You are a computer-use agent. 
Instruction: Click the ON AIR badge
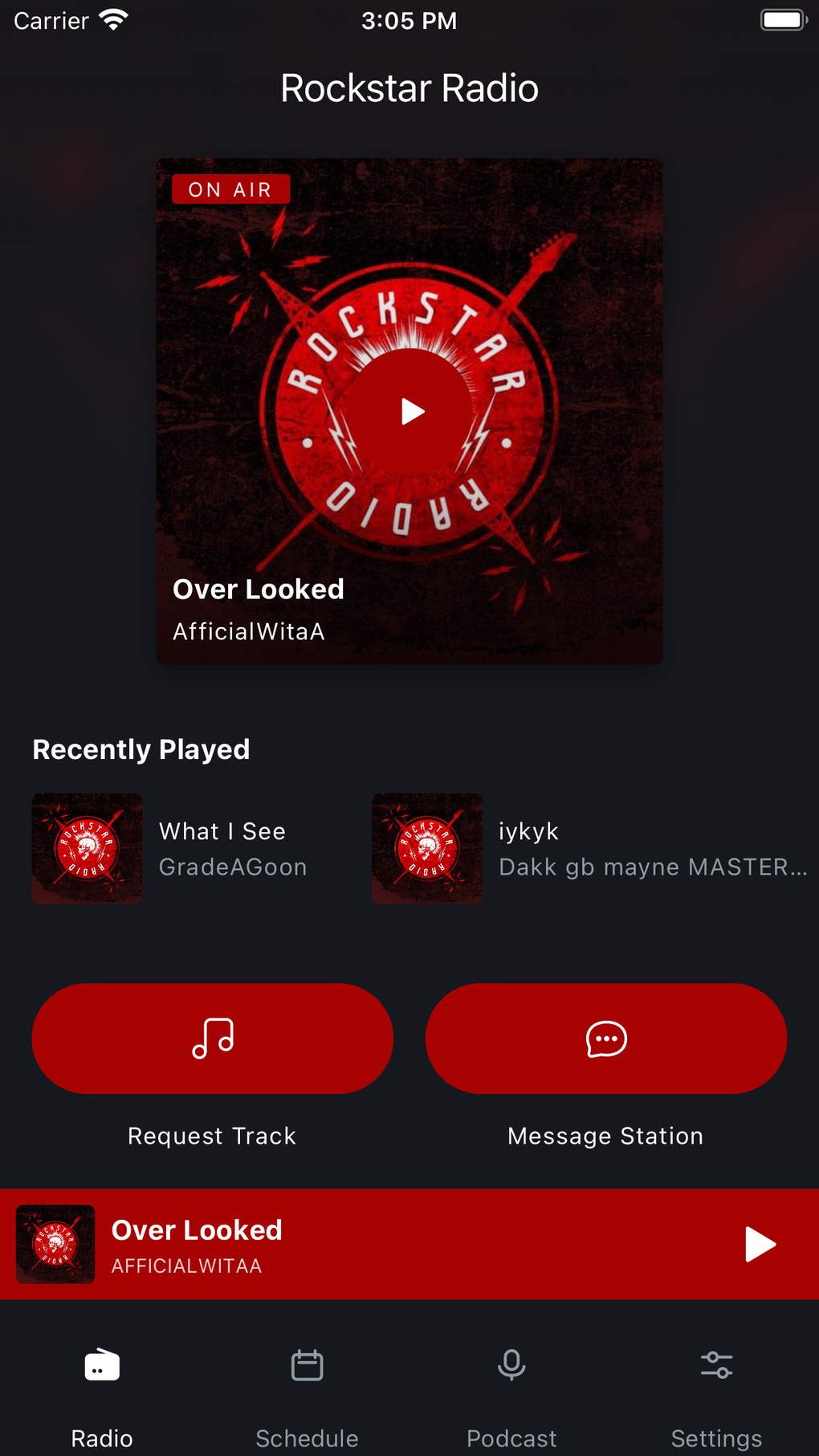point(230,190)
